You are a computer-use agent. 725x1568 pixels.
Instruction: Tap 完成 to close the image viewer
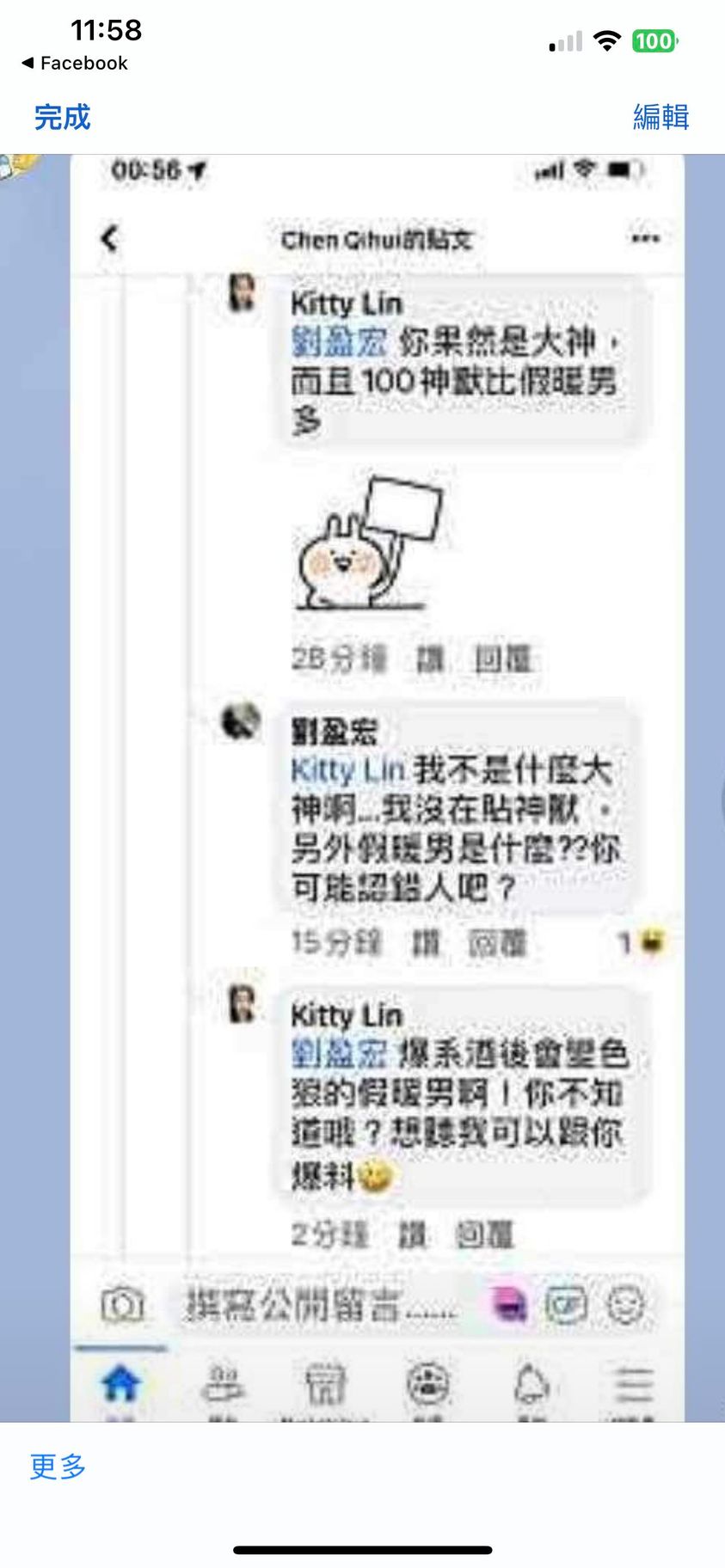62,117
